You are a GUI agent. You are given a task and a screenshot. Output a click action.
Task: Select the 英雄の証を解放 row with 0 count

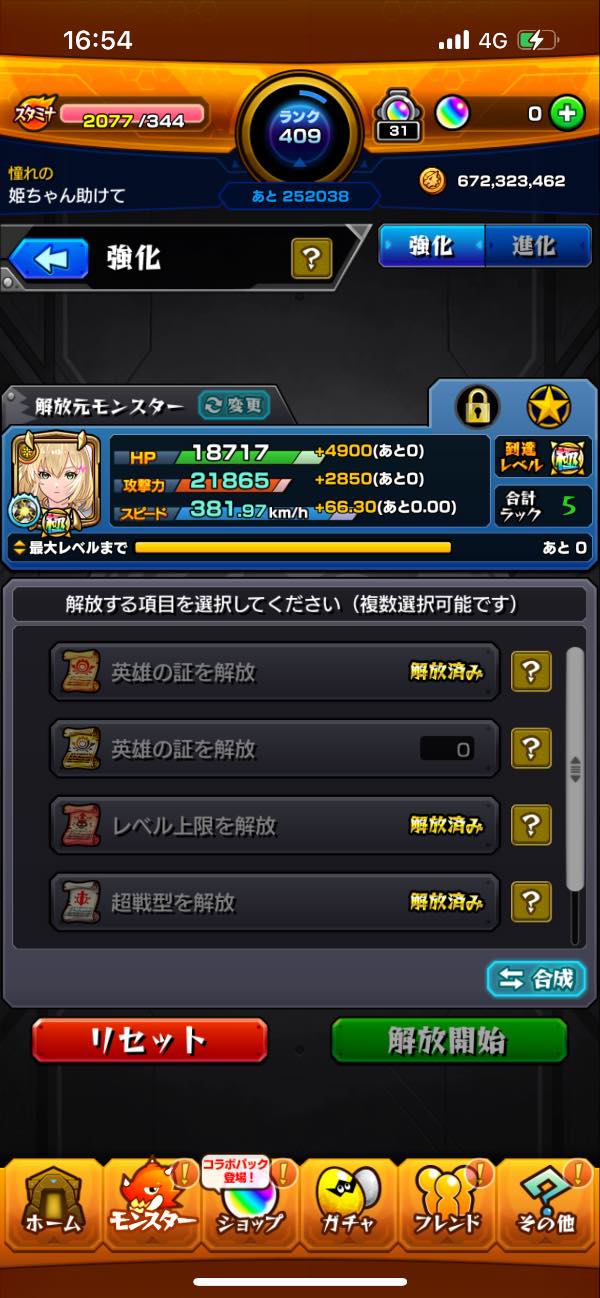(x=274, y=749)
